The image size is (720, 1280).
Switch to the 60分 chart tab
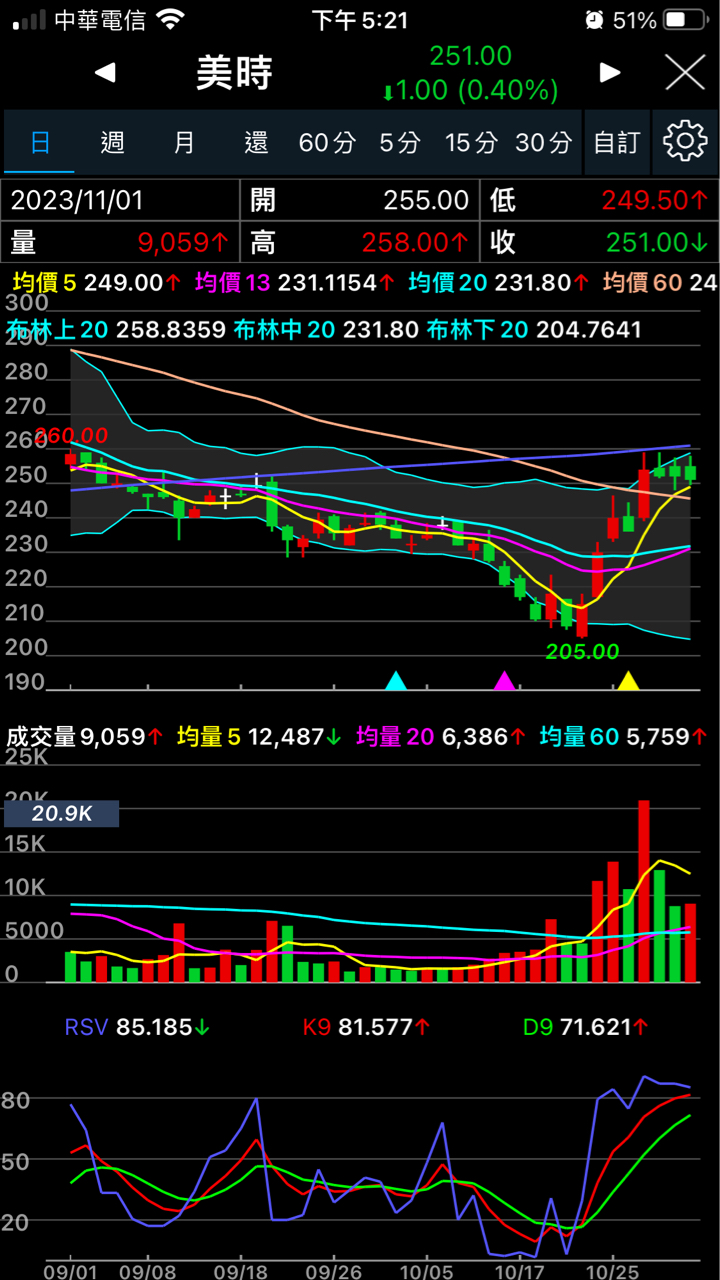point(327,142)
